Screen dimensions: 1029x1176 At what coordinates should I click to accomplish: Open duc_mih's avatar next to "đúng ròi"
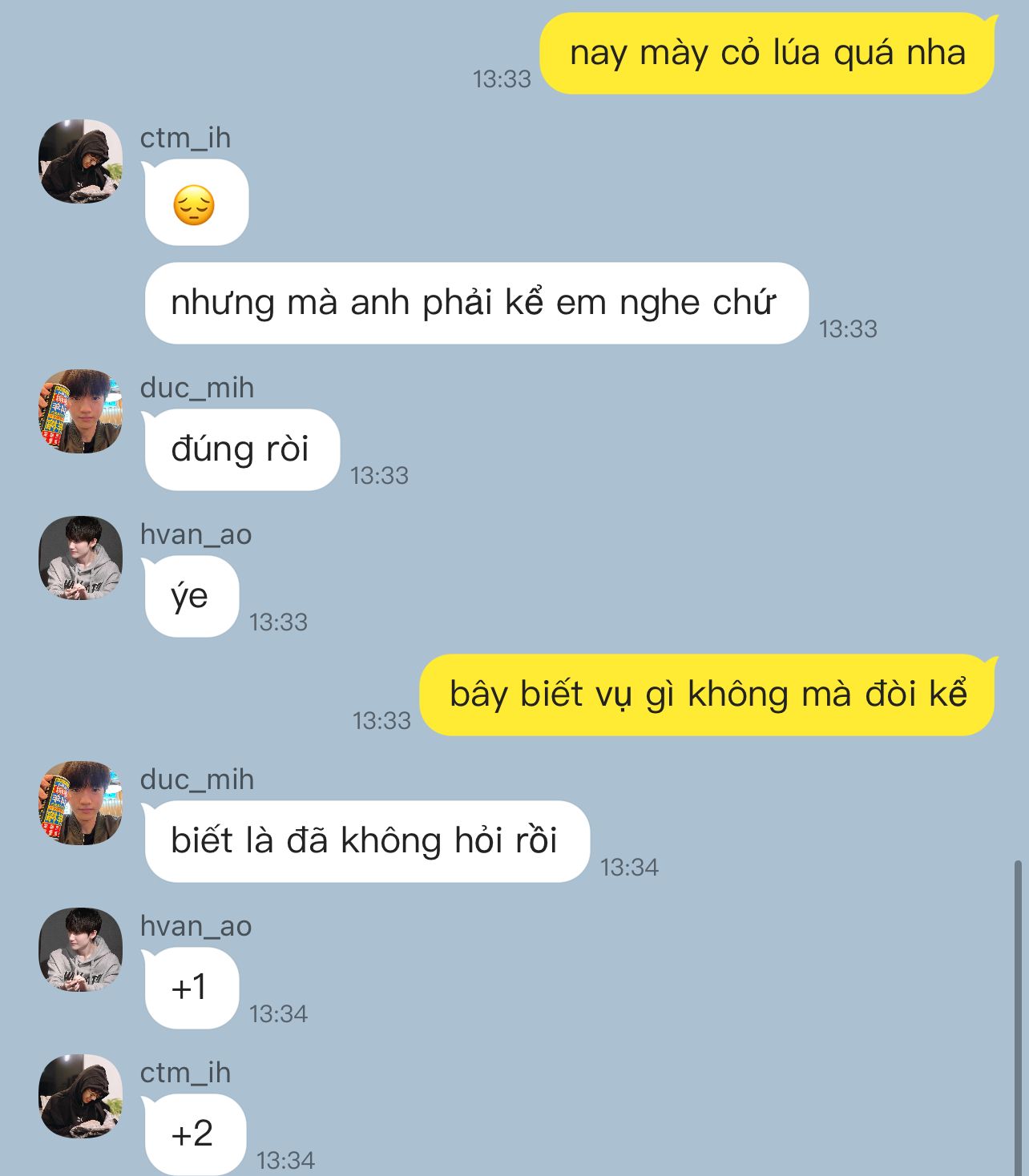tap(81, 411)
